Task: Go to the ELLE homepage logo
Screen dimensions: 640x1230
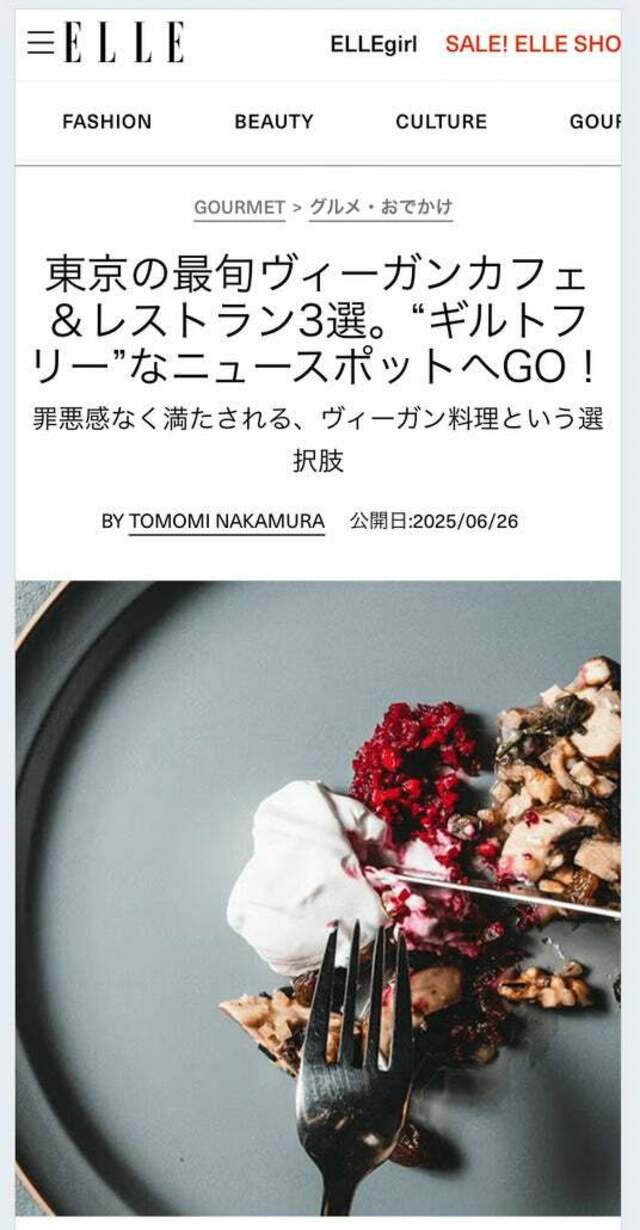Action: 124,43
